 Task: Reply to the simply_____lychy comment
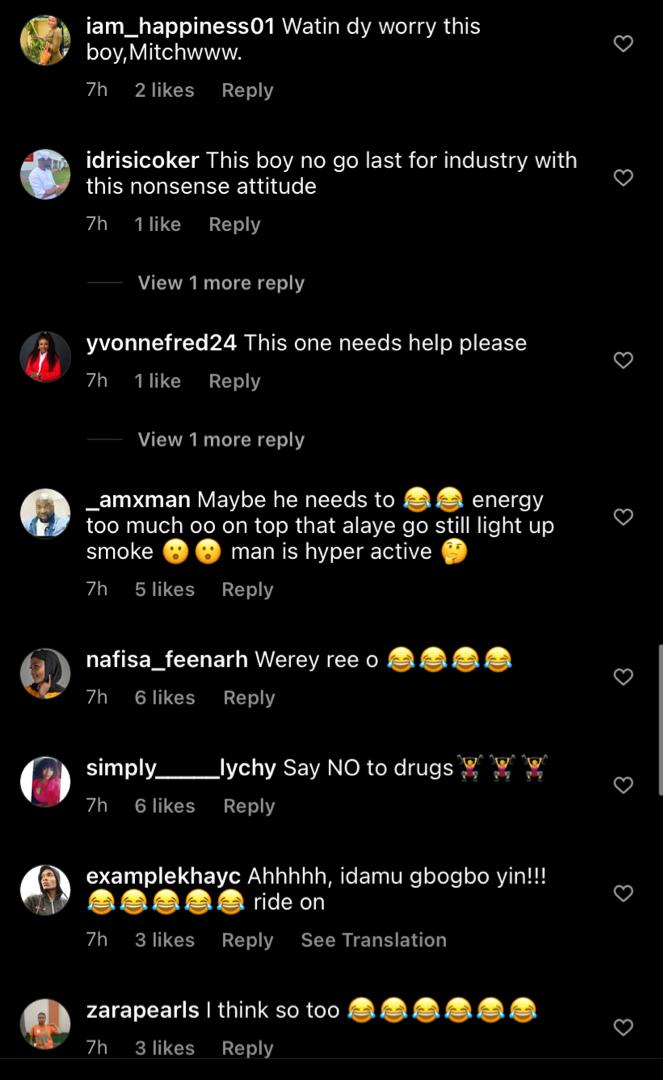[x=249, y=806]
